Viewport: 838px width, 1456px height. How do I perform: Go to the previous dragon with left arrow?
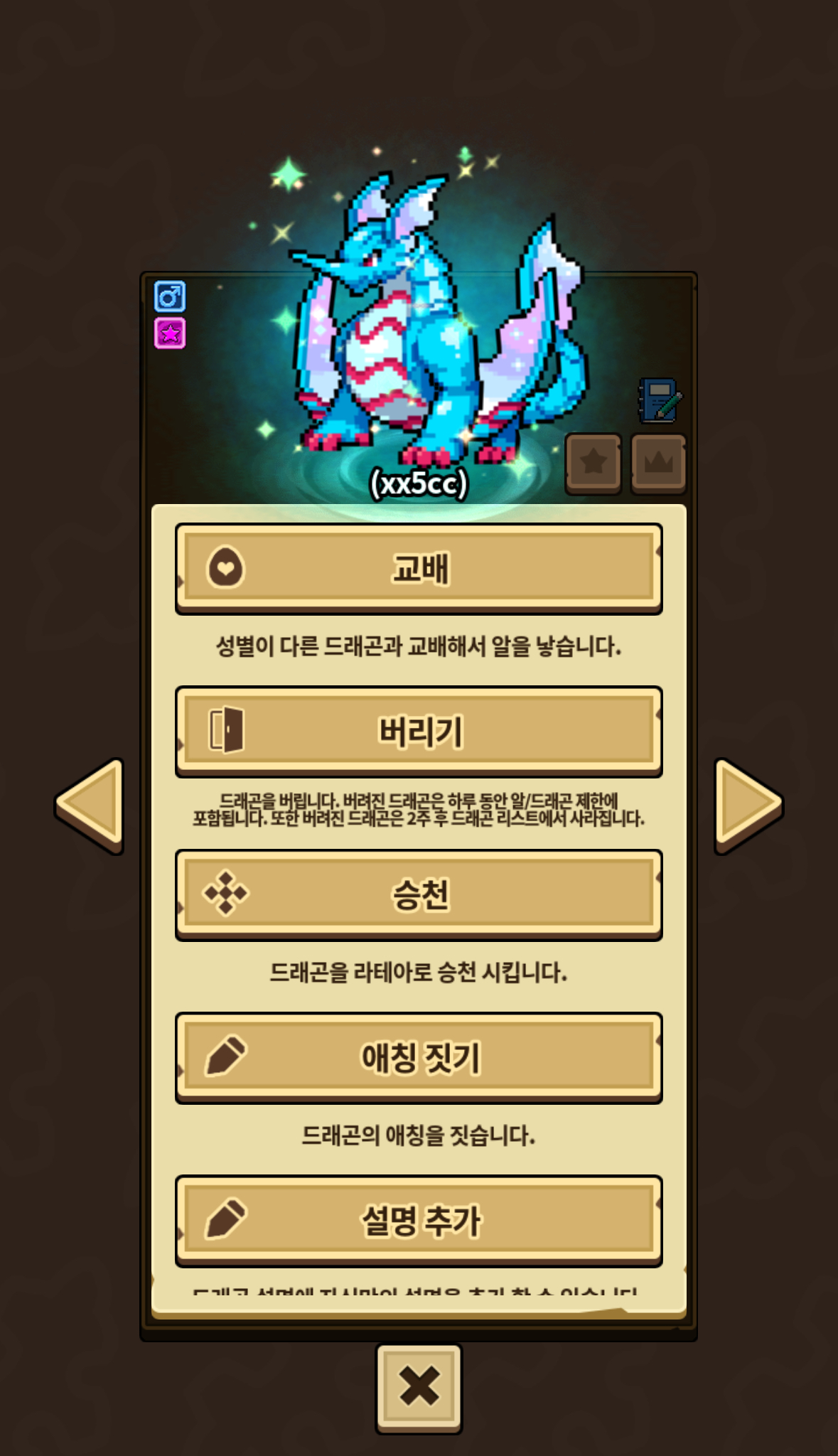[90, 805]
